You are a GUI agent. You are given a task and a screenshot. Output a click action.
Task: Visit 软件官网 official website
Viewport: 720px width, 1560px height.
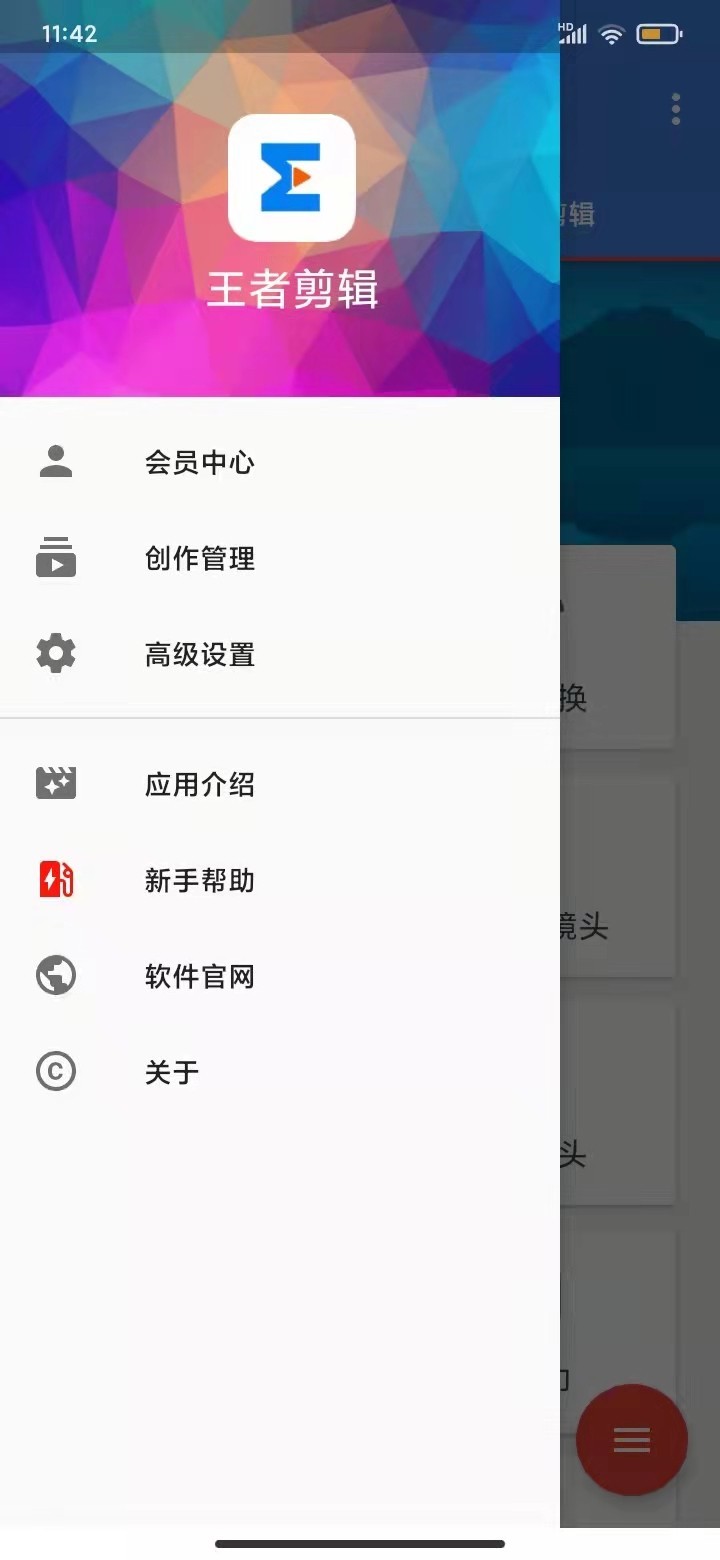[x=199, y=976]
